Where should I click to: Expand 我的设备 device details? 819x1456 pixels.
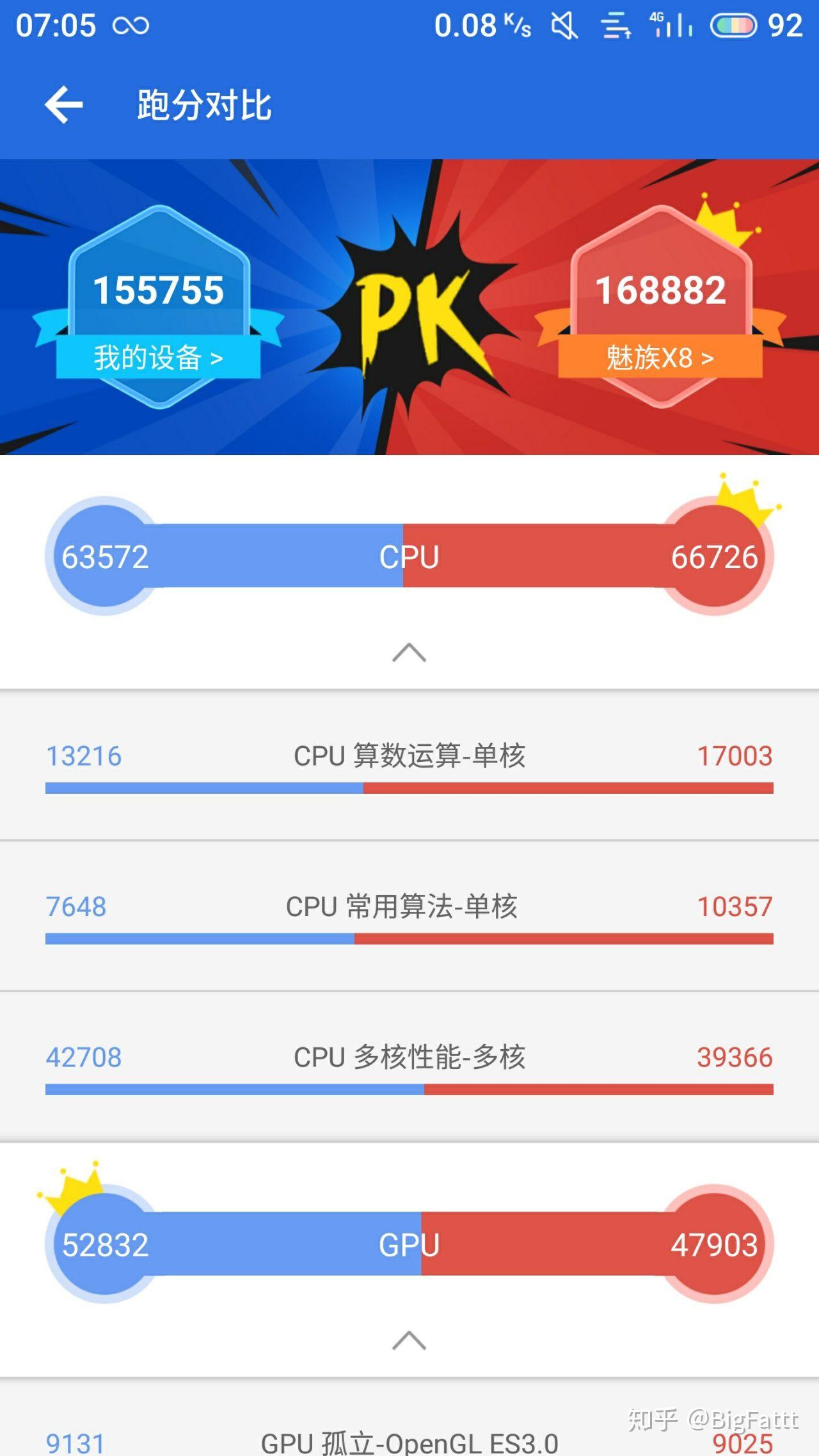coord(159,360)
